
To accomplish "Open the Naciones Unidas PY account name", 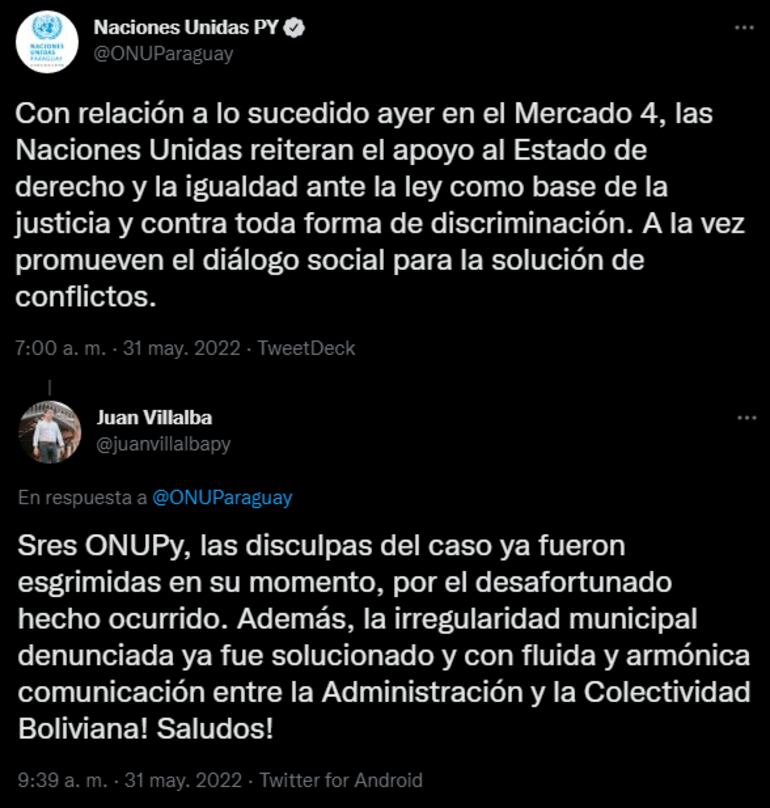I will 186,28.
